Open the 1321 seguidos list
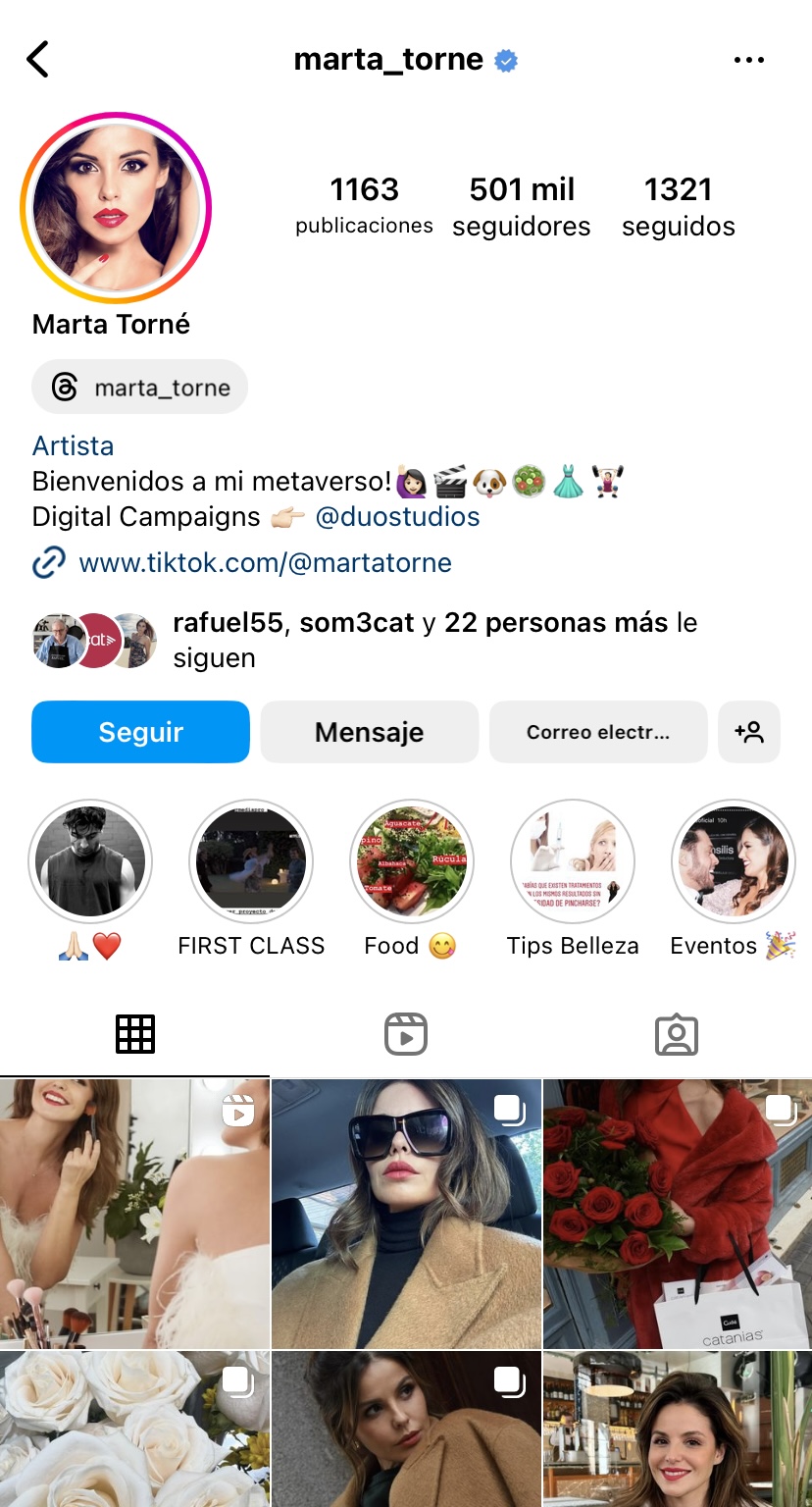Viewport: 812px width, 1507px height. 678,206
